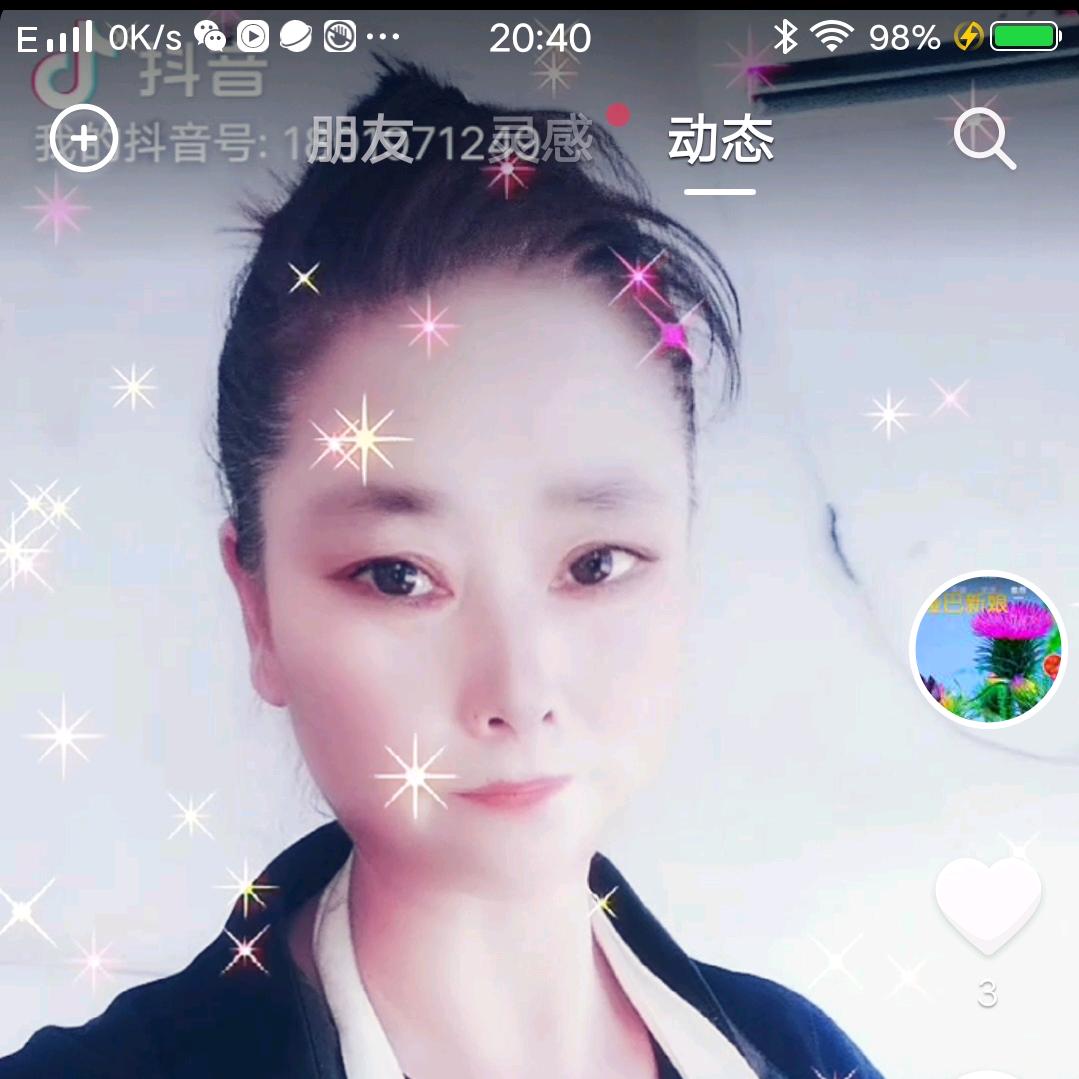This screenshot has height=1079, width=1079.
Task: Open search with the magnifier icon
Action: click(984, 138)
